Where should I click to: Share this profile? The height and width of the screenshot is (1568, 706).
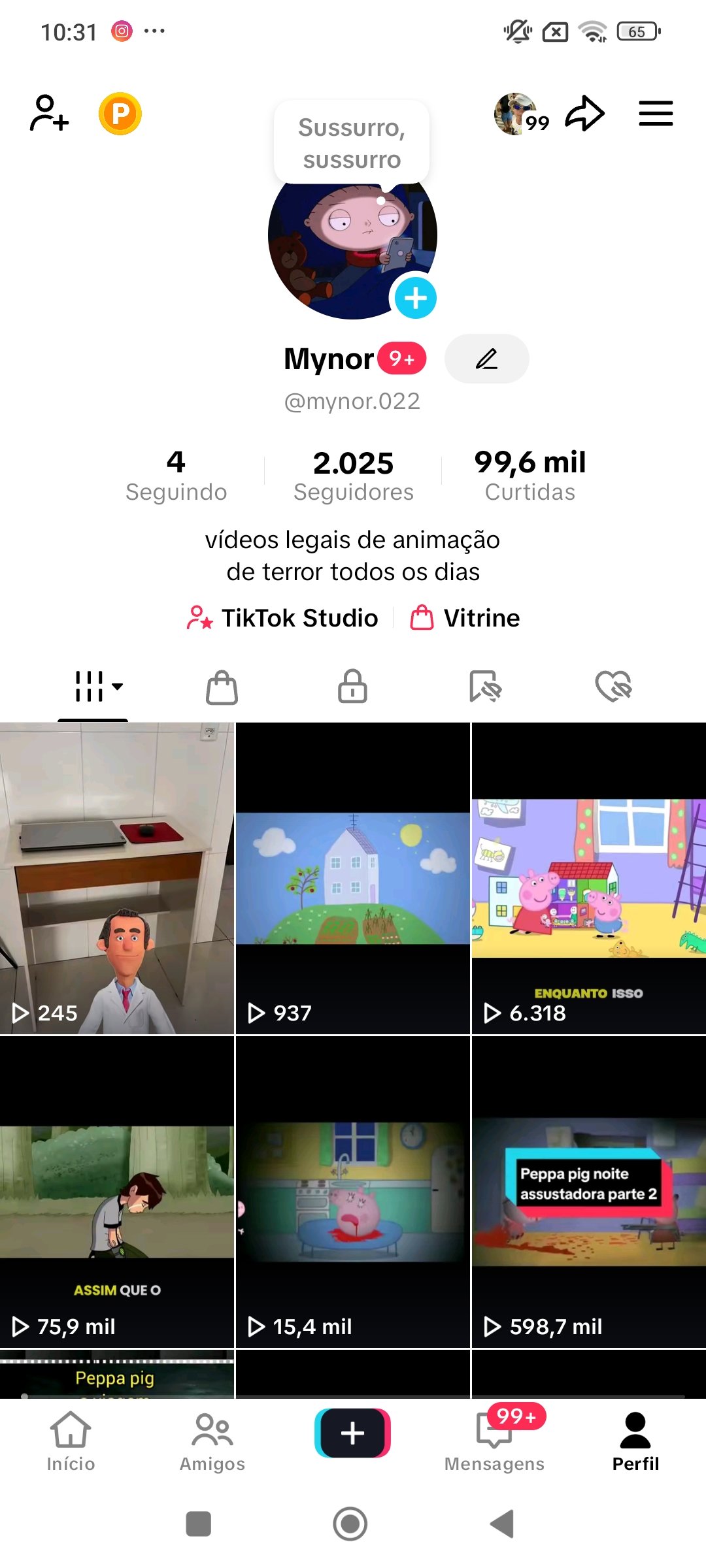tap(584, 114)
